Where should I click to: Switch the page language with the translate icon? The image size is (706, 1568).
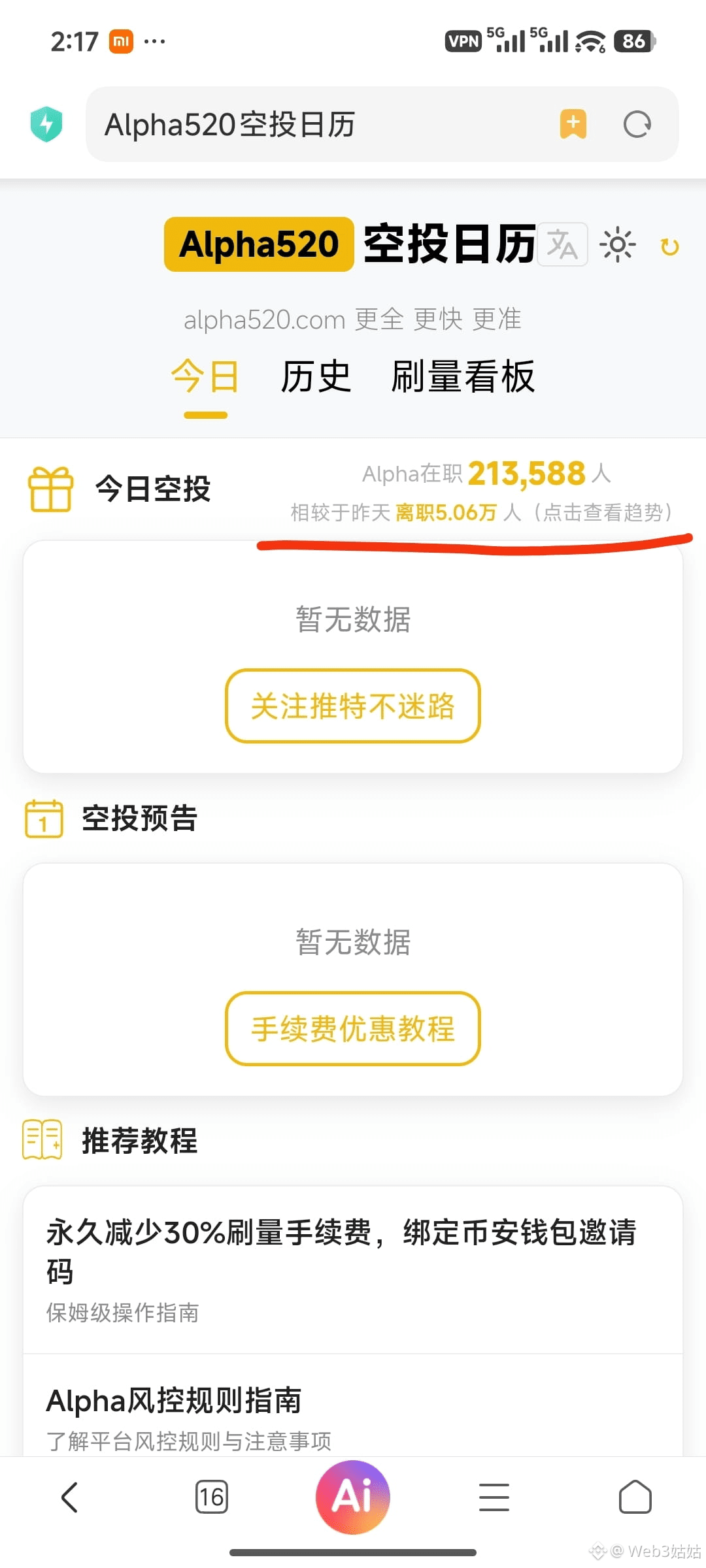pyautogui.click(x=562, y=244)
